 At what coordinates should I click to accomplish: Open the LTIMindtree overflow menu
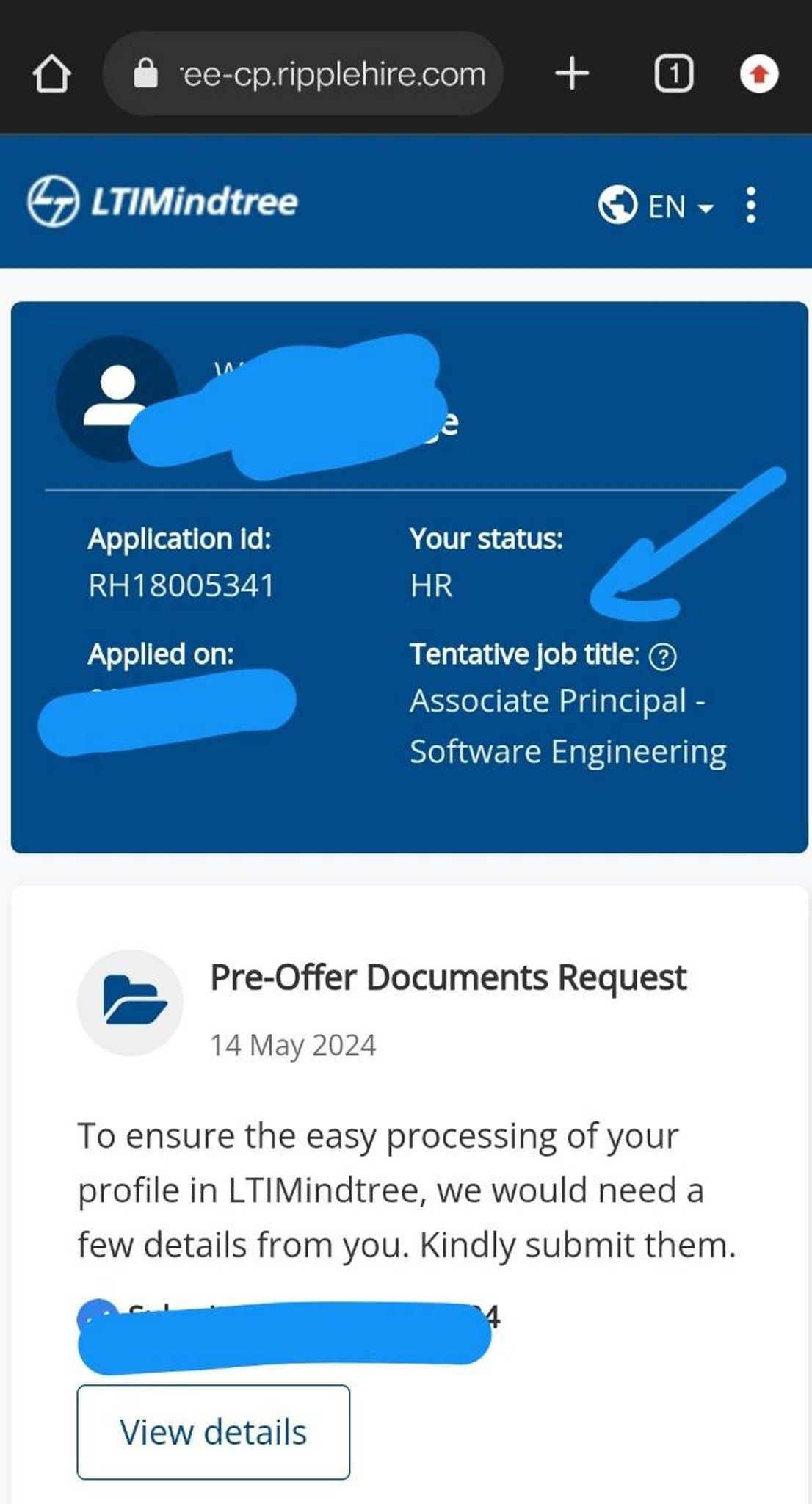pyautogui.click(x=750, y=205)
